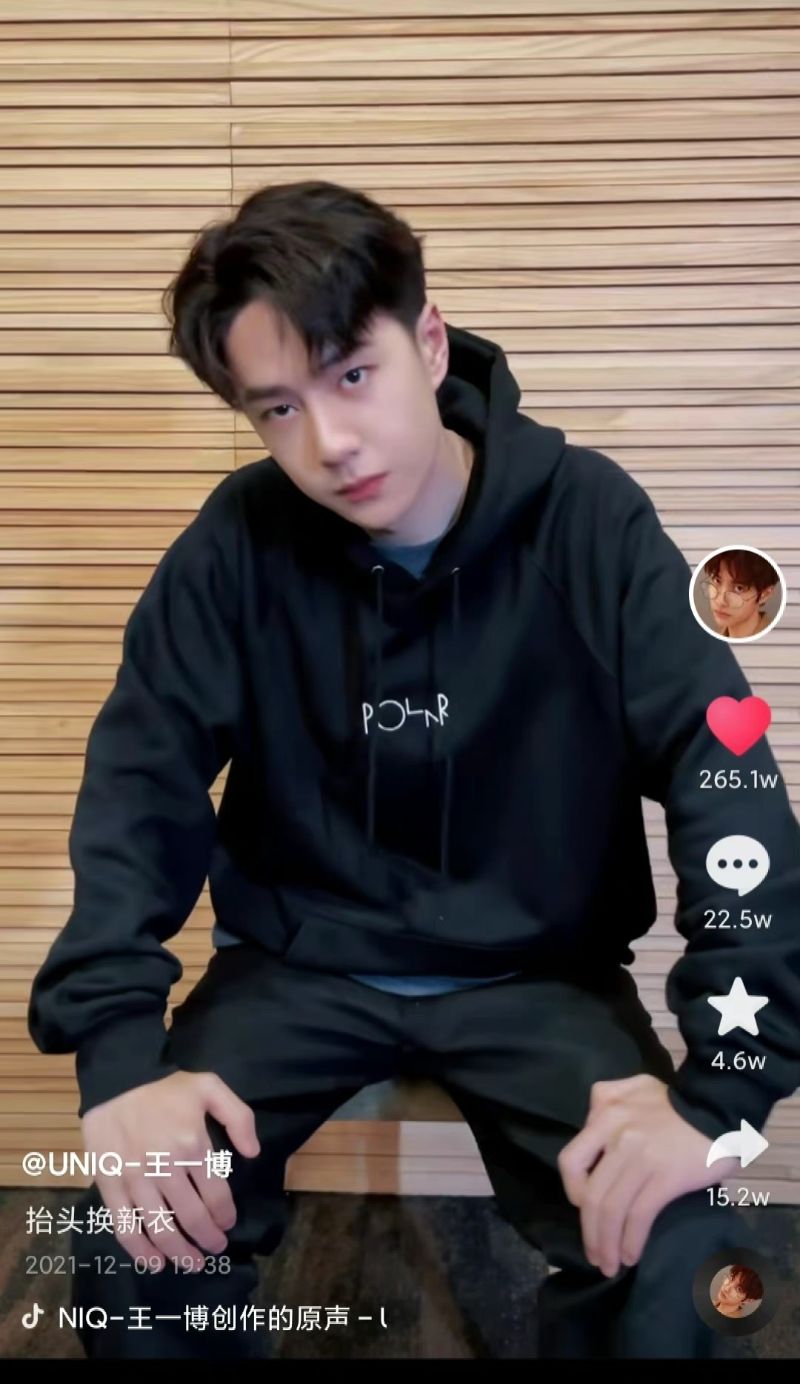The image size is (800, 1384).
Task: Open the comments bubble
Action: point(738,865)
